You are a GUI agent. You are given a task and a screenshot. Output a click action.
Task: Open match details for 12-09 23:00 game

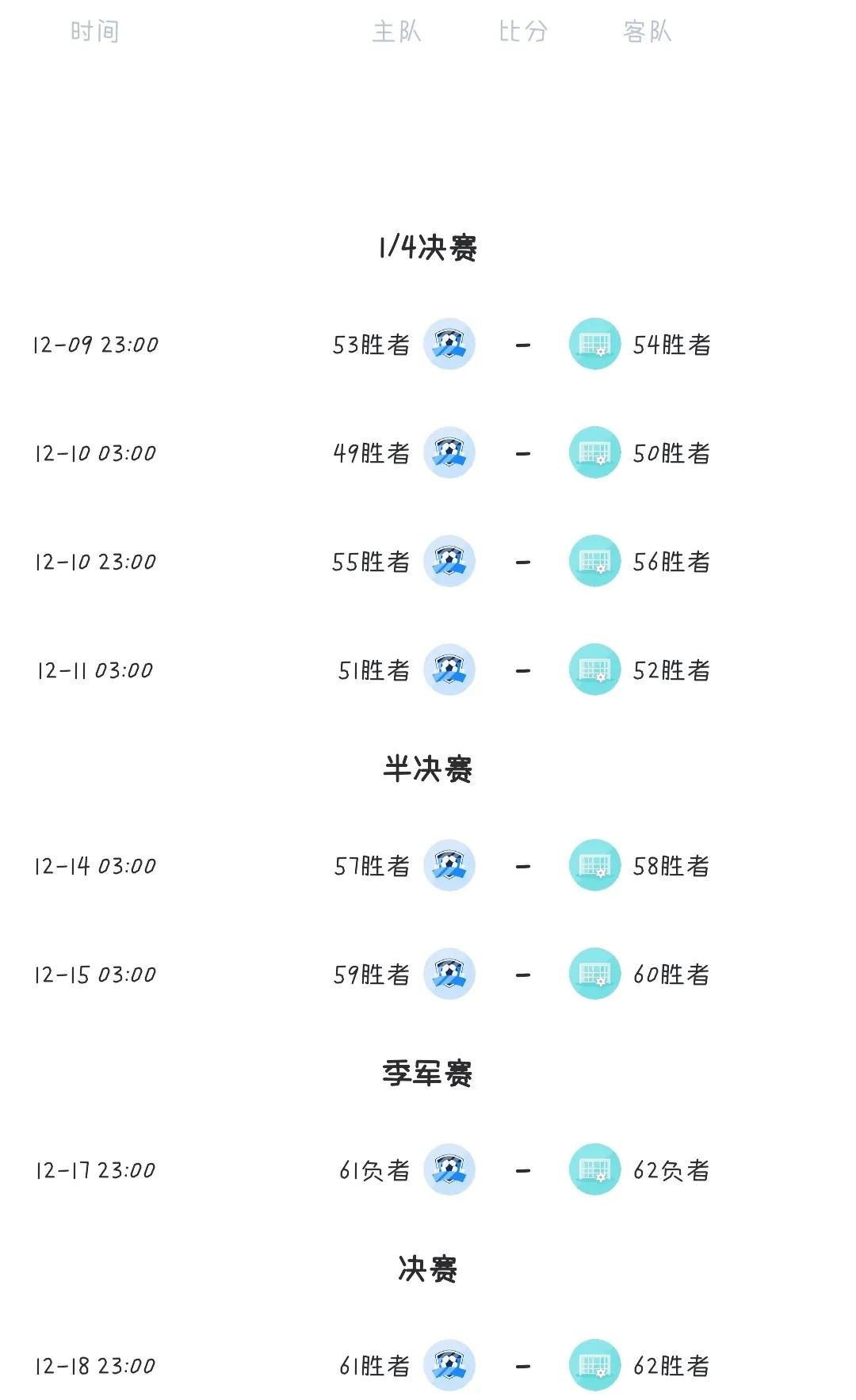pos(95,345)
